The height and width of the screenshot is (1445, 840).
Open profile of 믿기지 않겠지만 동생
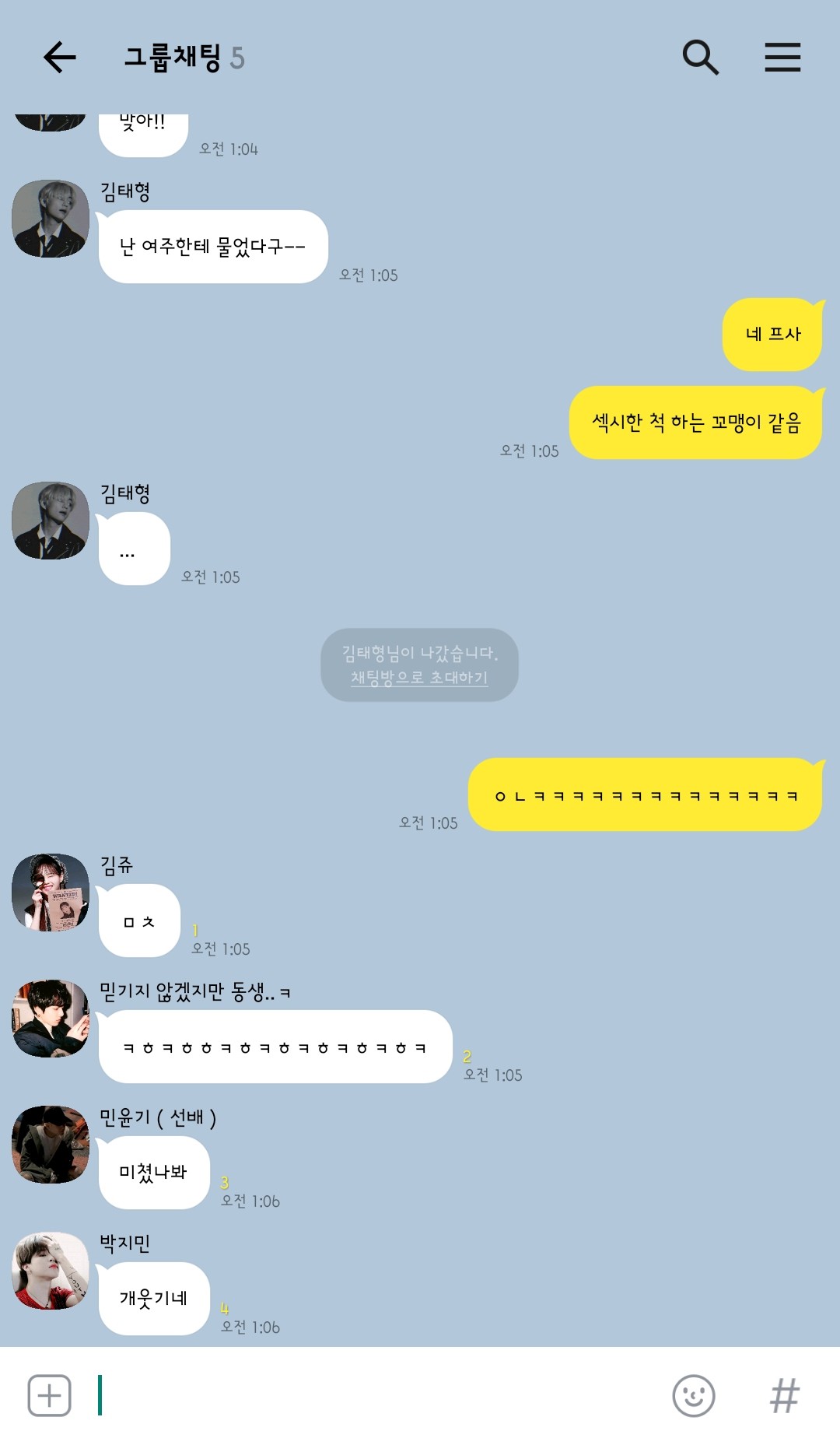pos(51,1019)
